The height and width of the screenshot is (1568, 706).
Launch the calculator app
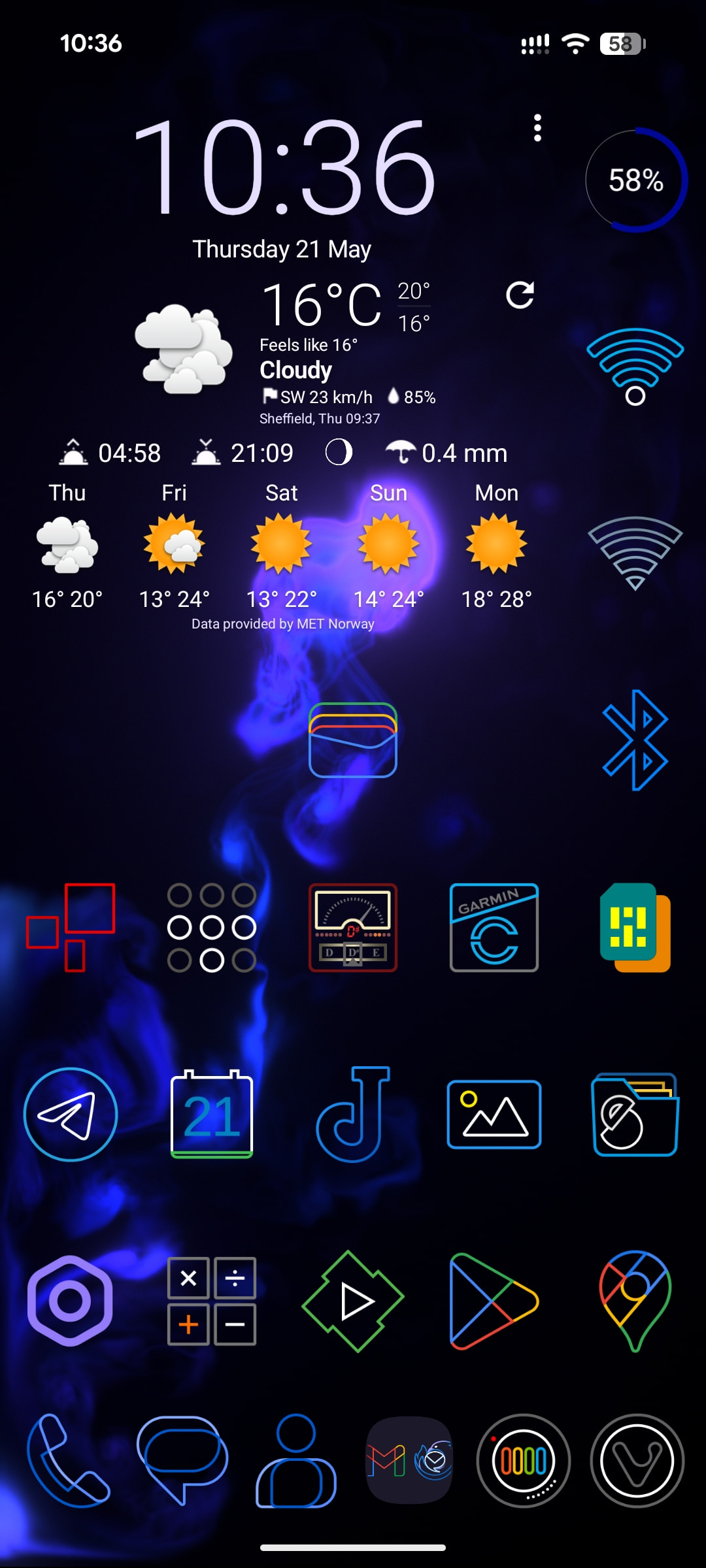point(212,1301)
